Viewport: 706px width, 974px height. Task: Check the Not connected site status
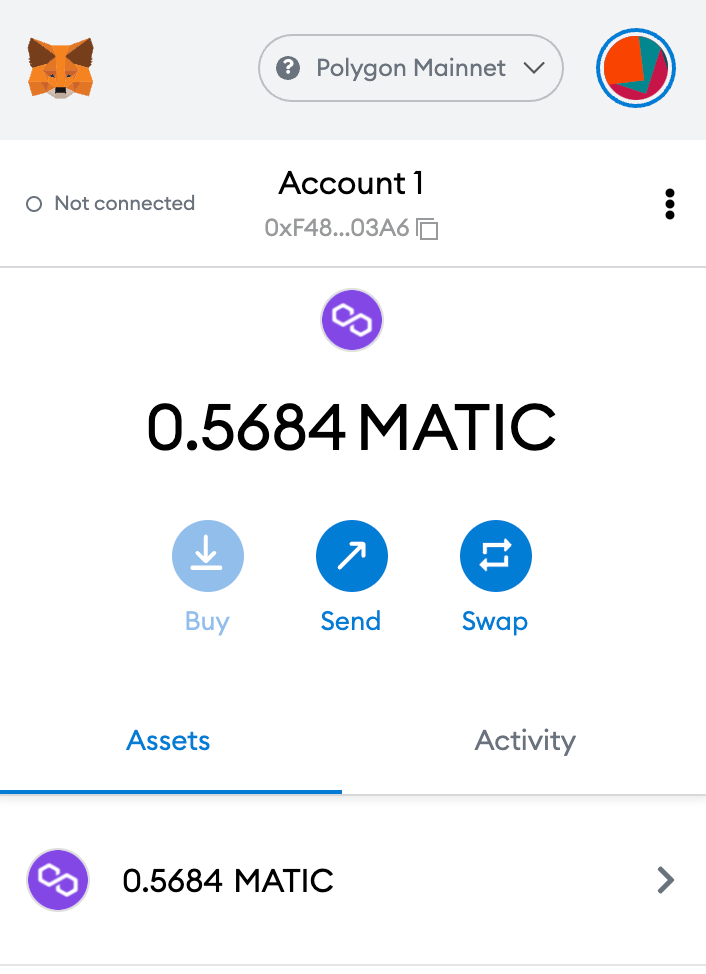pos(111,204)
